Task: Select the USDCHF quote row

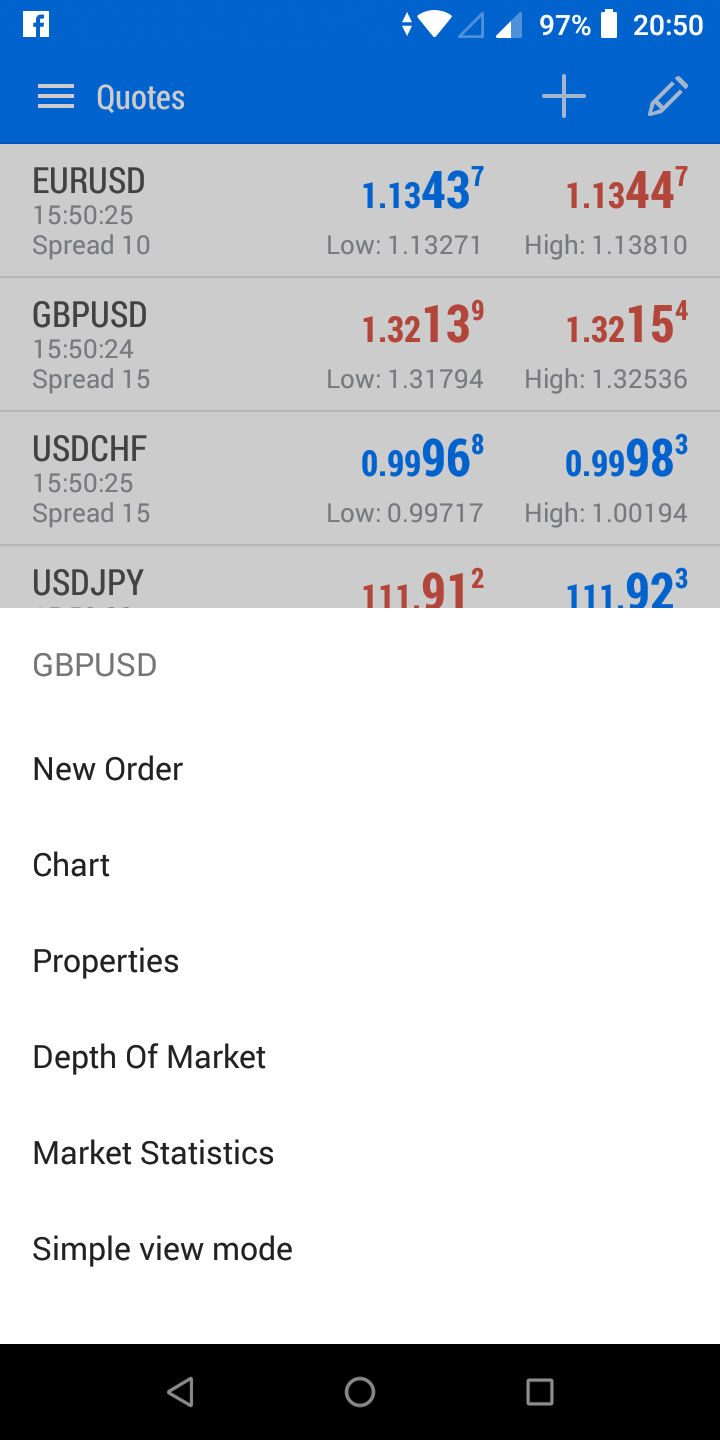Action: 360,479
